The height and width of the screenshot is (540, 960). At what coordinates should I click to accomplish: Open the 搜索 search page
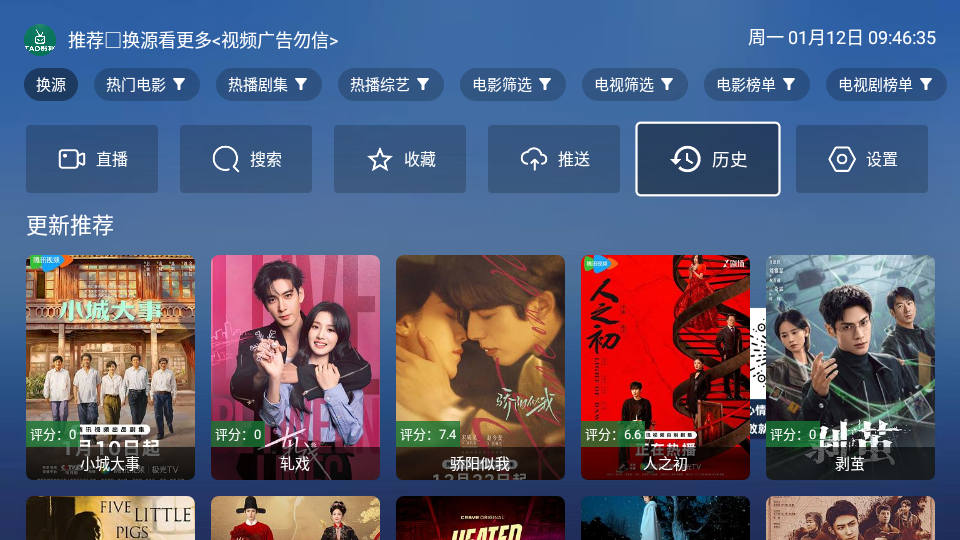246,159
